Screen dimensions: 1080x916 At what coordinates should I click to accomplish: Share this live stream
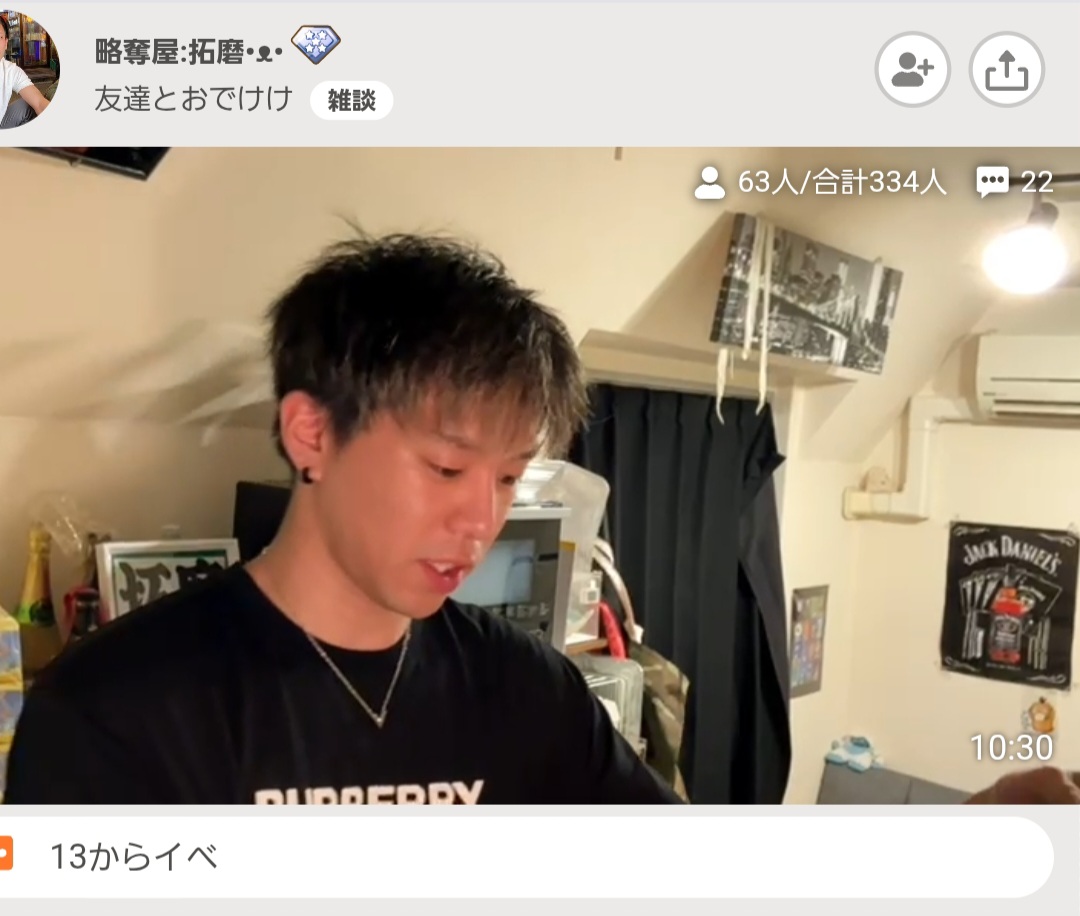[1006, 70]
